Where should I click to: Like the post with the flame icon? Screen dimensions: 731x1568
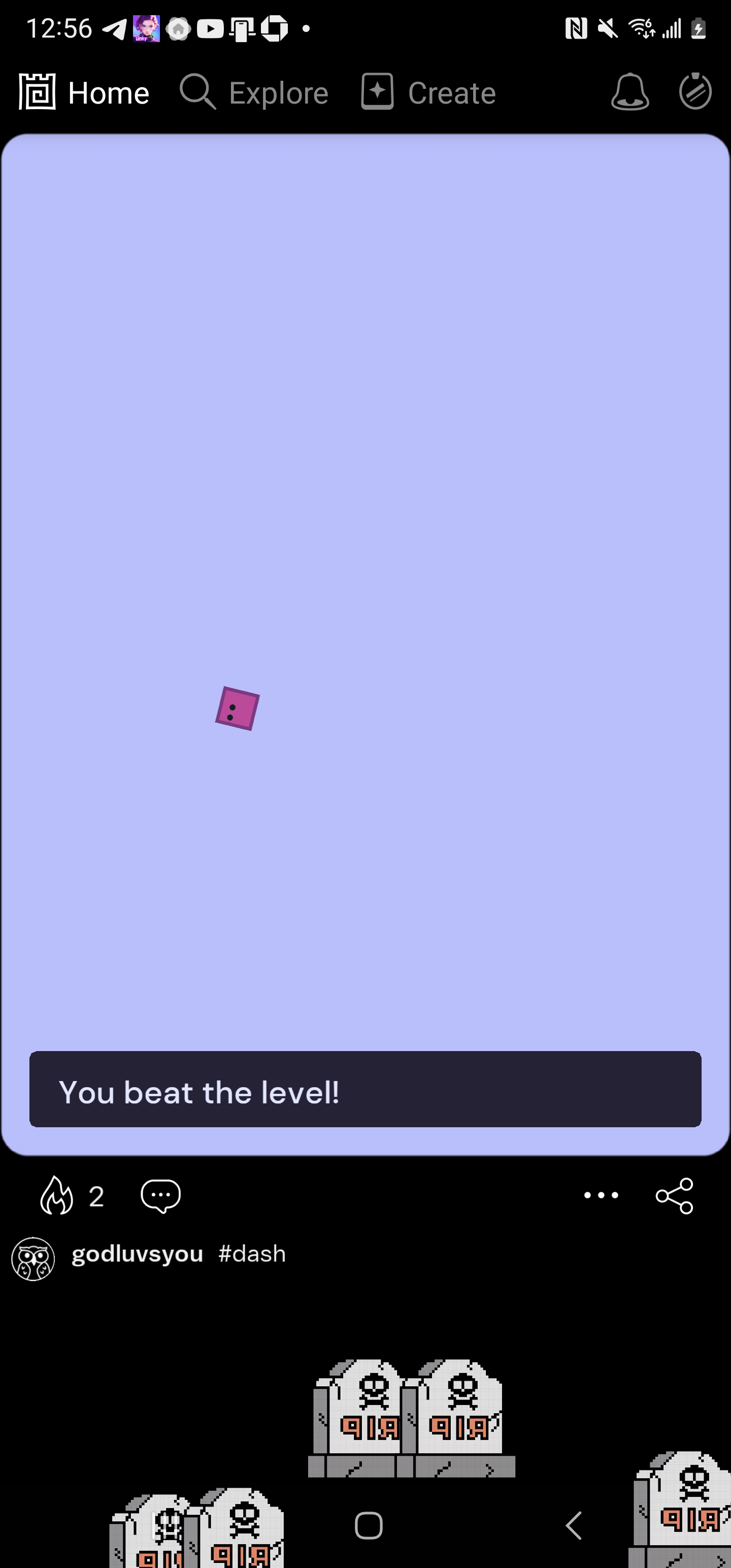point(57,1195)
